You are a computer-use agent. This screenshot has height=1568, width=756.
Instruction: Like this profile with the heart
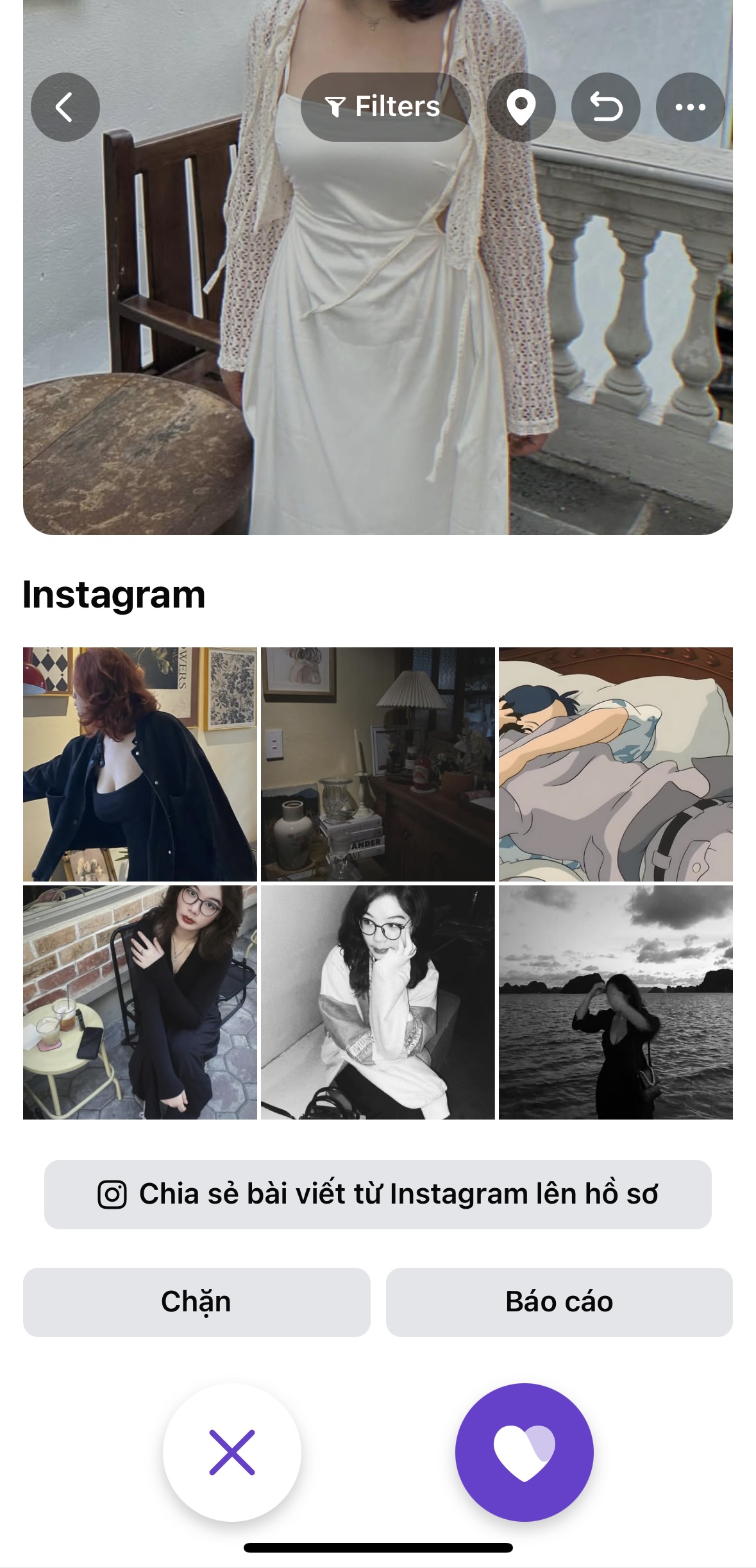pyautogui.click(x=524, y=1453)
